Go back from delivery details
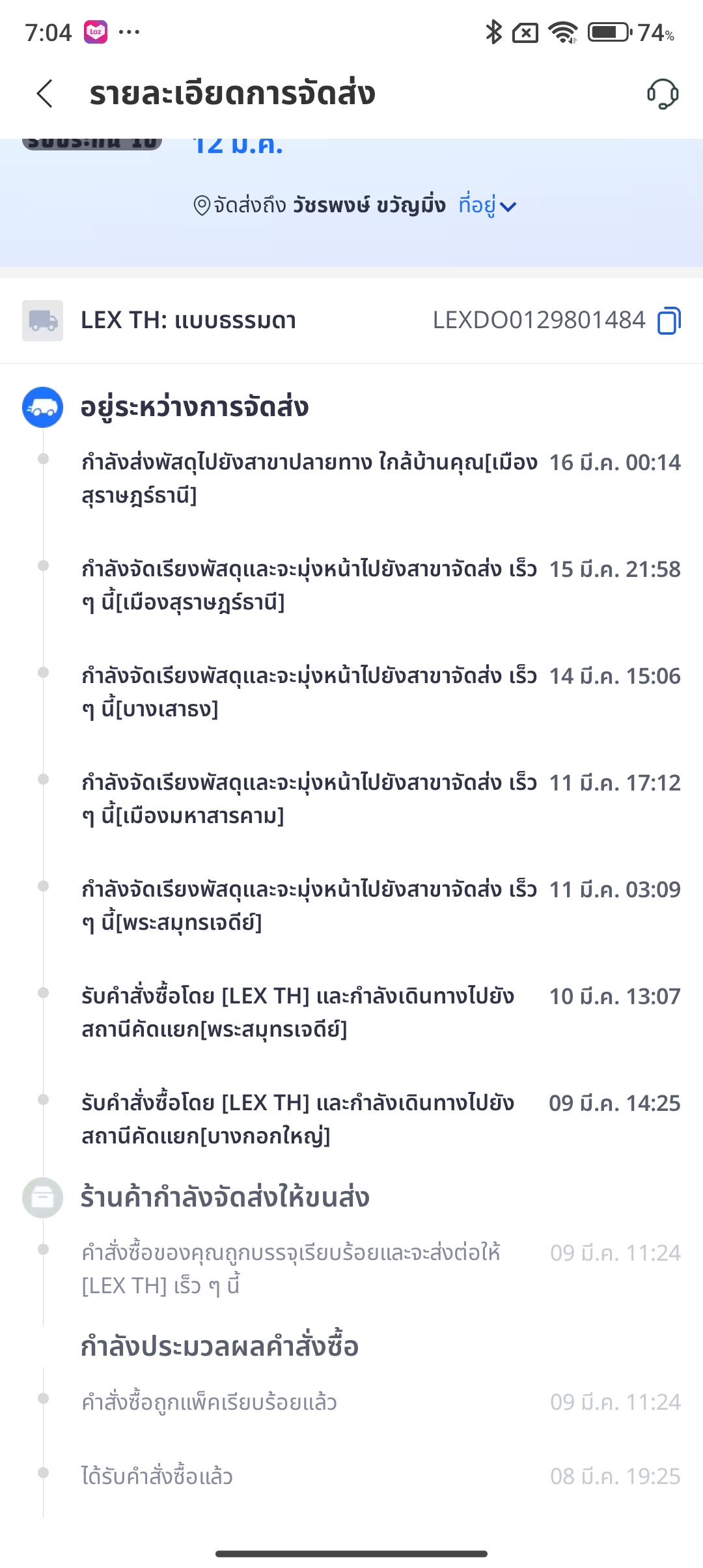The image size is (703, 1568). (x=44, y=94)
